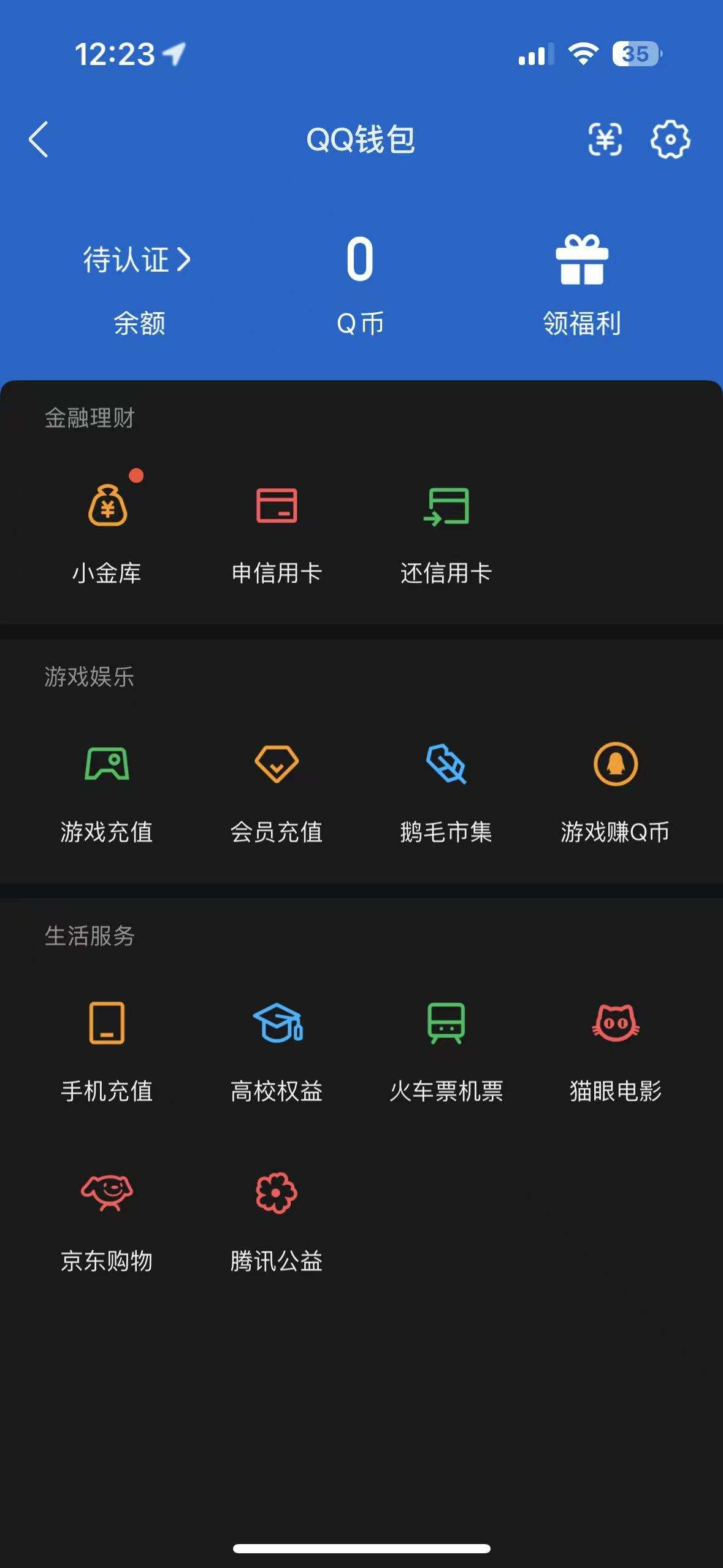Open 鹅毛市集 marketplace
Screen dimensions: 723x1568
[446, 788]
